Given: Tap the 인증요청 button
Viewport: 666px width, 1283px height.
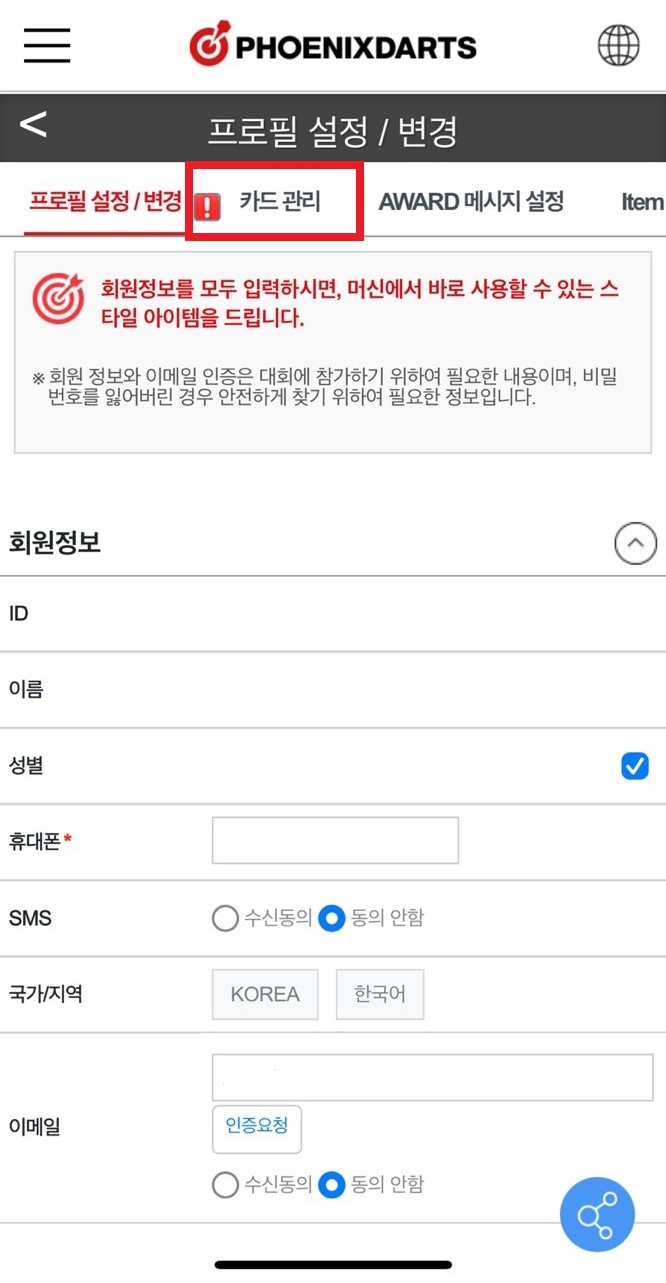Looking at the screenshot, I should (257, 1129).
